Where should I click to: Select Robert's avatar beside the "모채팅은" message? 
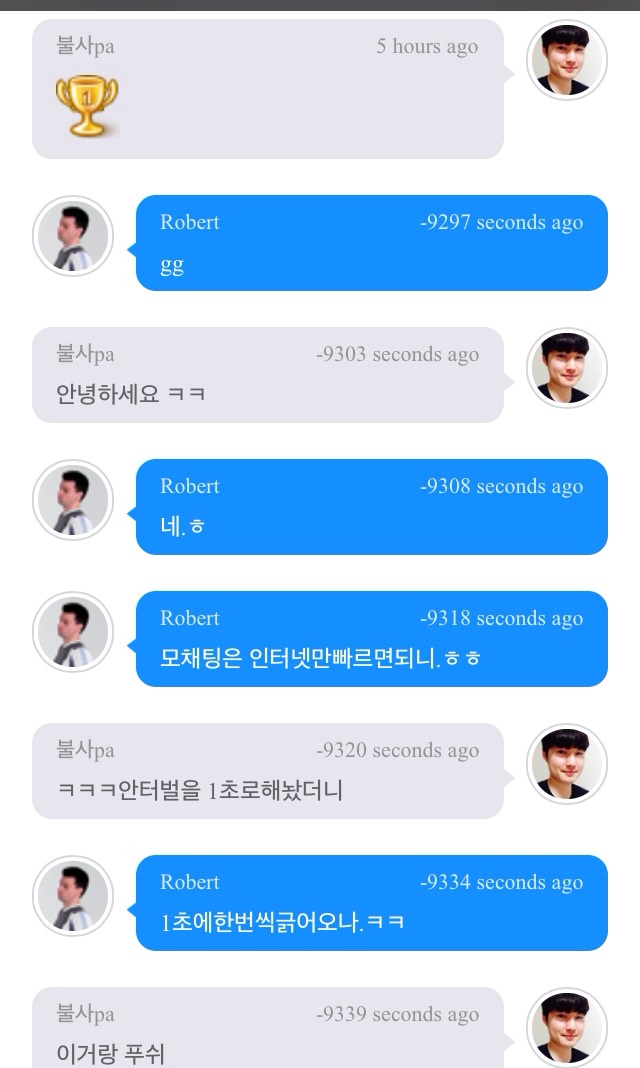[x=73, y=632]
